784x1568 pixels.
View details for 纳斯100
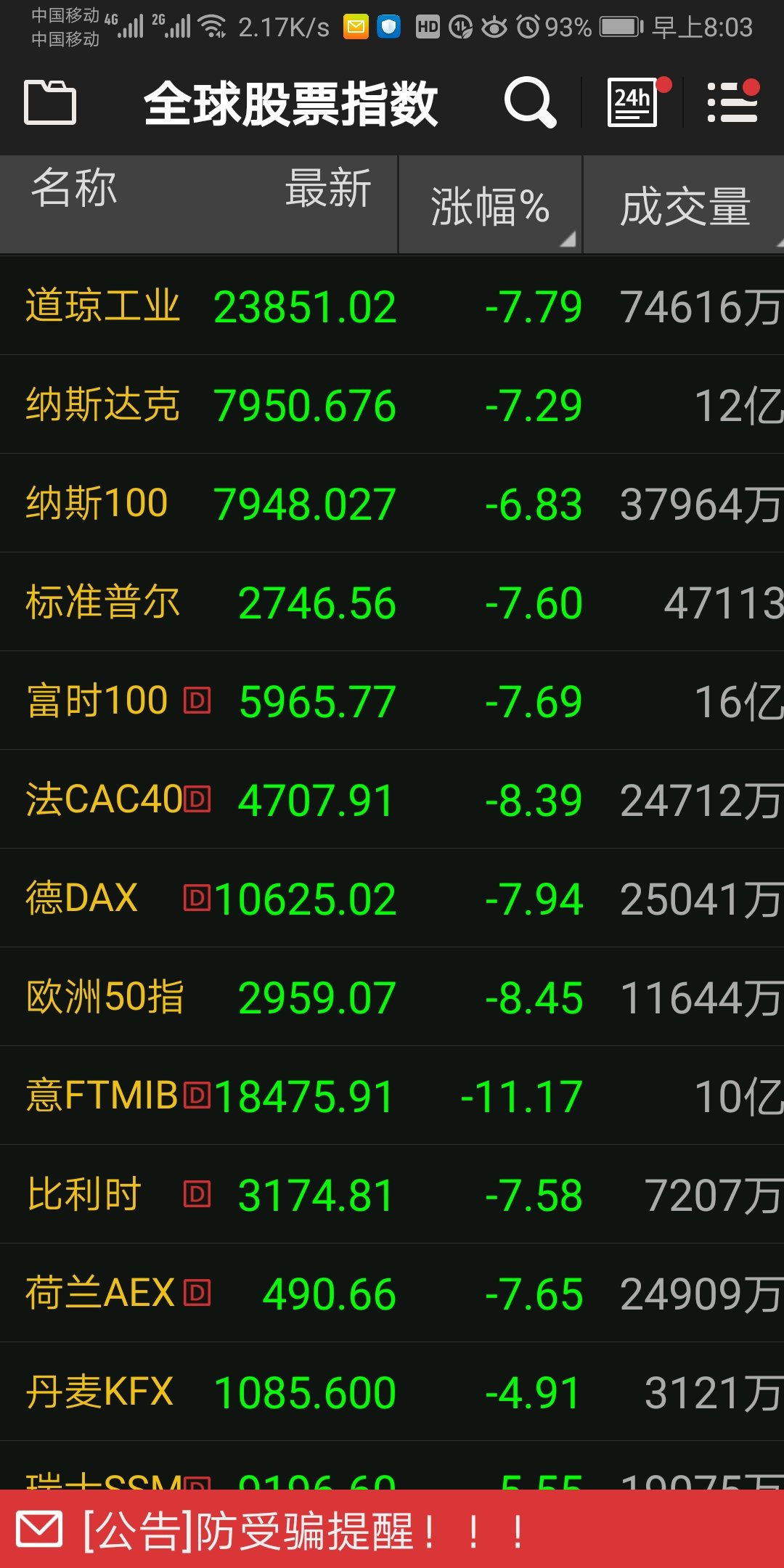pos(392,503)
